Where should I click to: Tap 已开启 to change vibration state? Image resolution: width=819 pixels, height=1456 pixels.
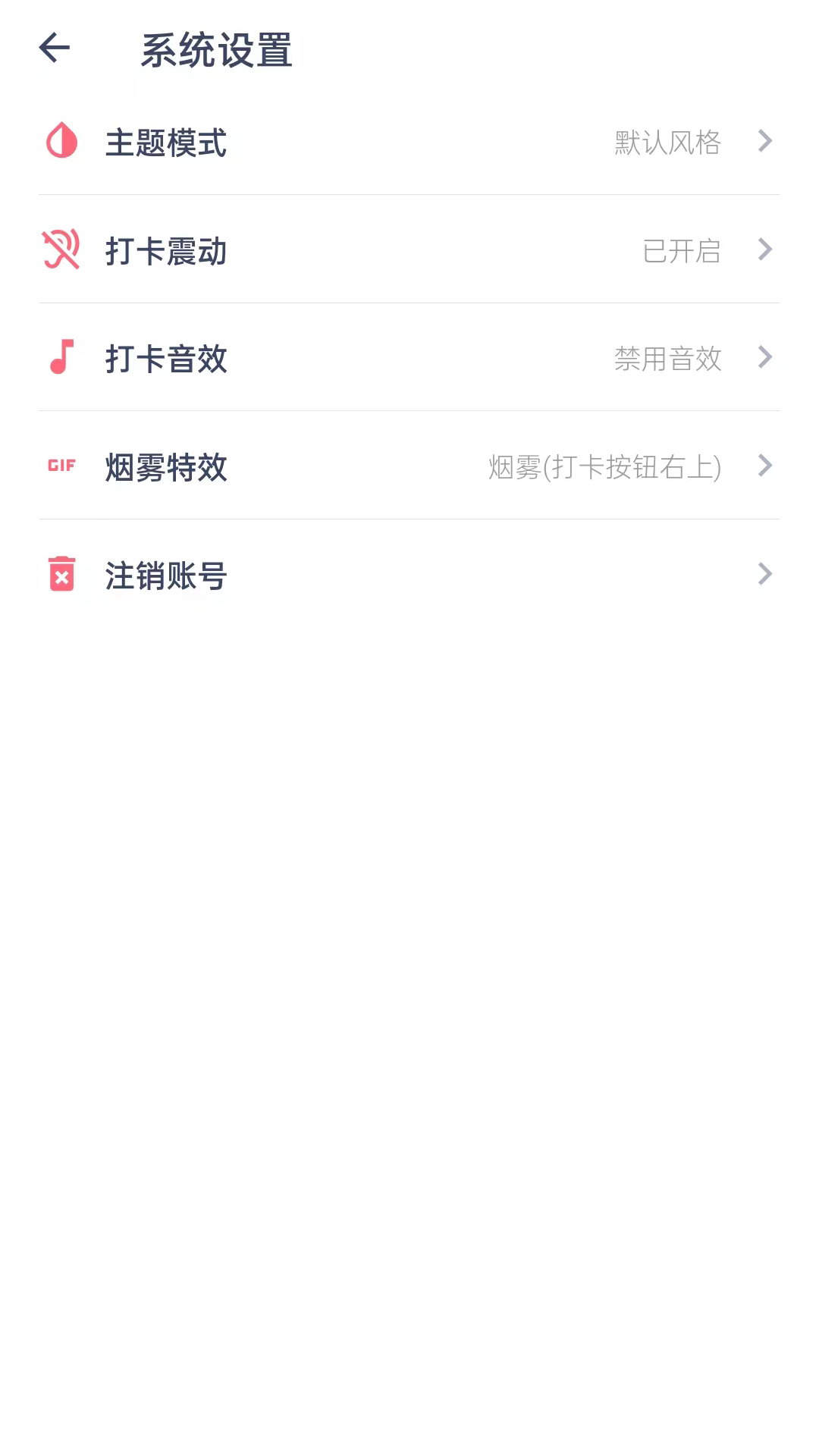click(680, 253)
